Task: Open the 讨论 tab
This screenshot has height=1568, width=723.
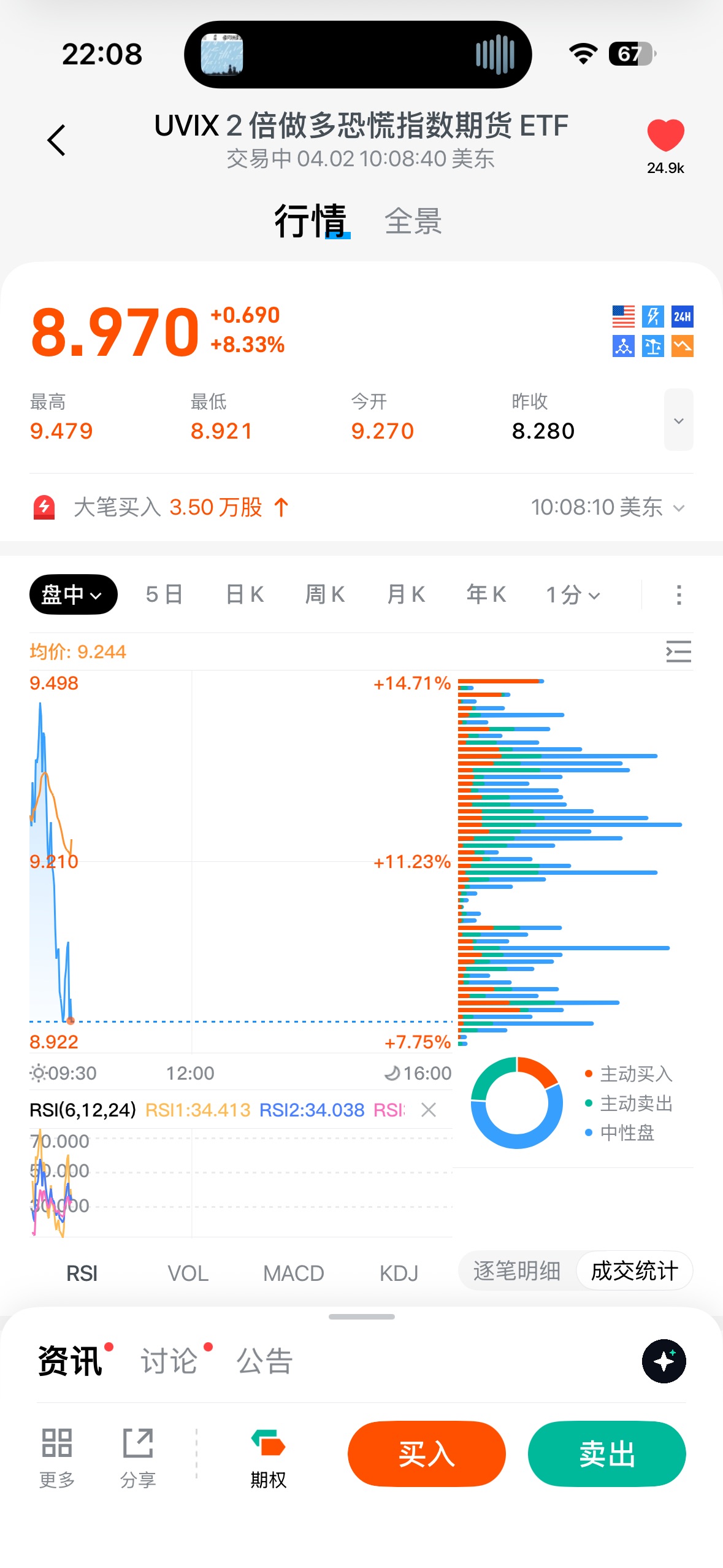Action: (169, 1361)
